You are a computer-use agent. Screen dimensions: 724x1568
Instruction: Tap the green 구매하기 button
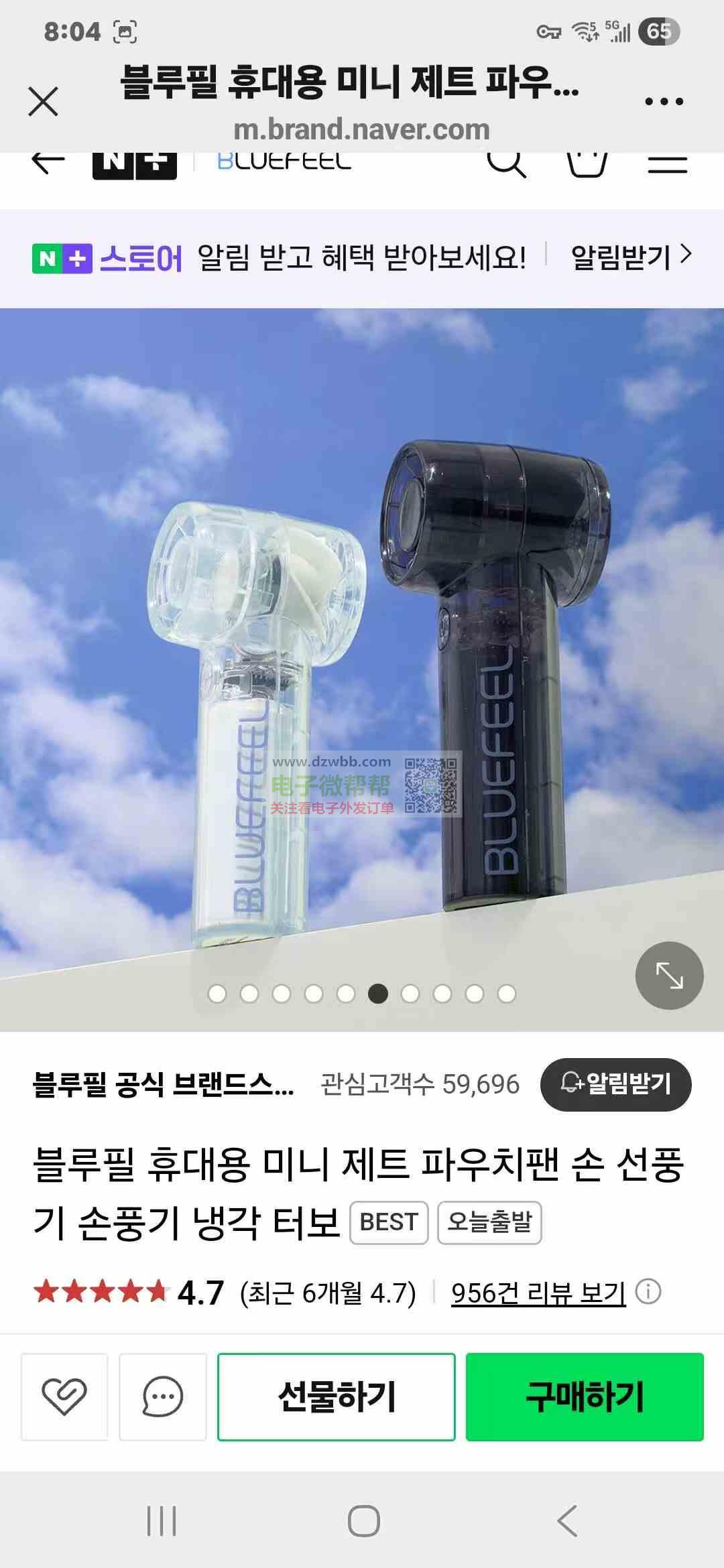(x=585, y=1396)
